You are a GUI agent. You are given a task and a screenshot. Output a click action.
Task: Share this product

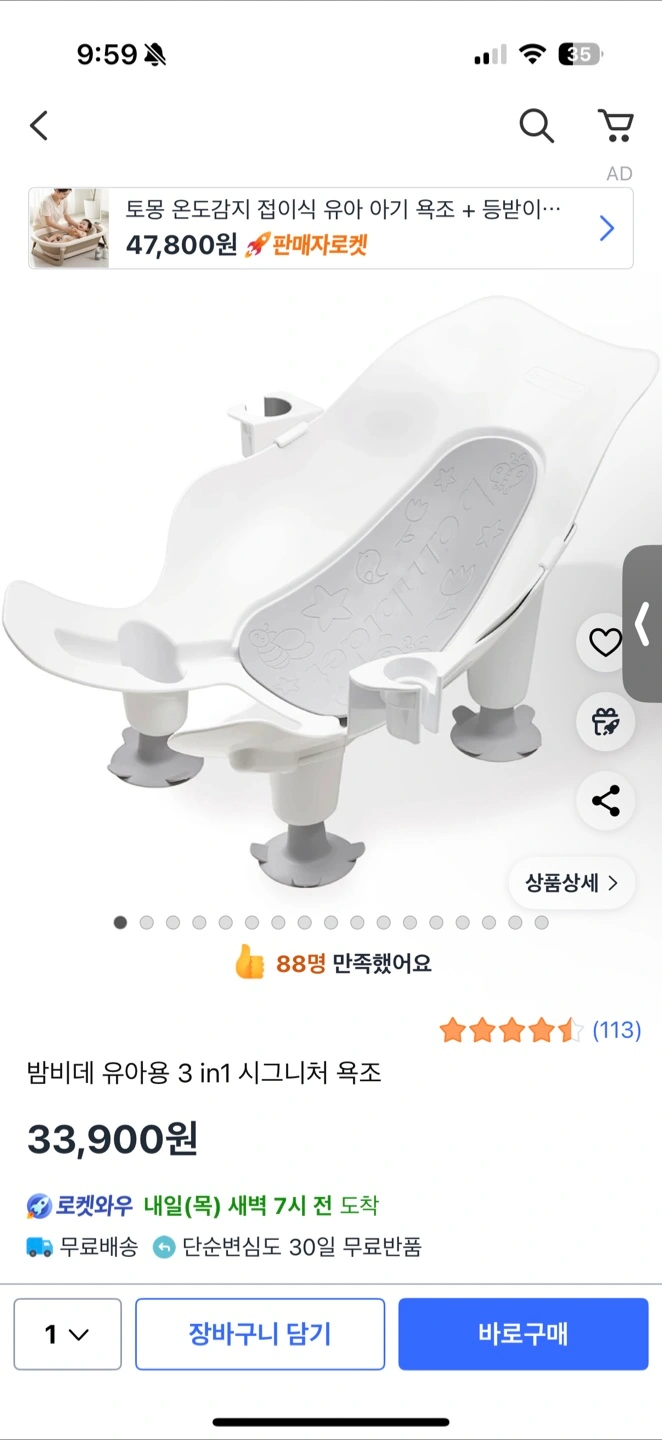(x=605, y=800)
